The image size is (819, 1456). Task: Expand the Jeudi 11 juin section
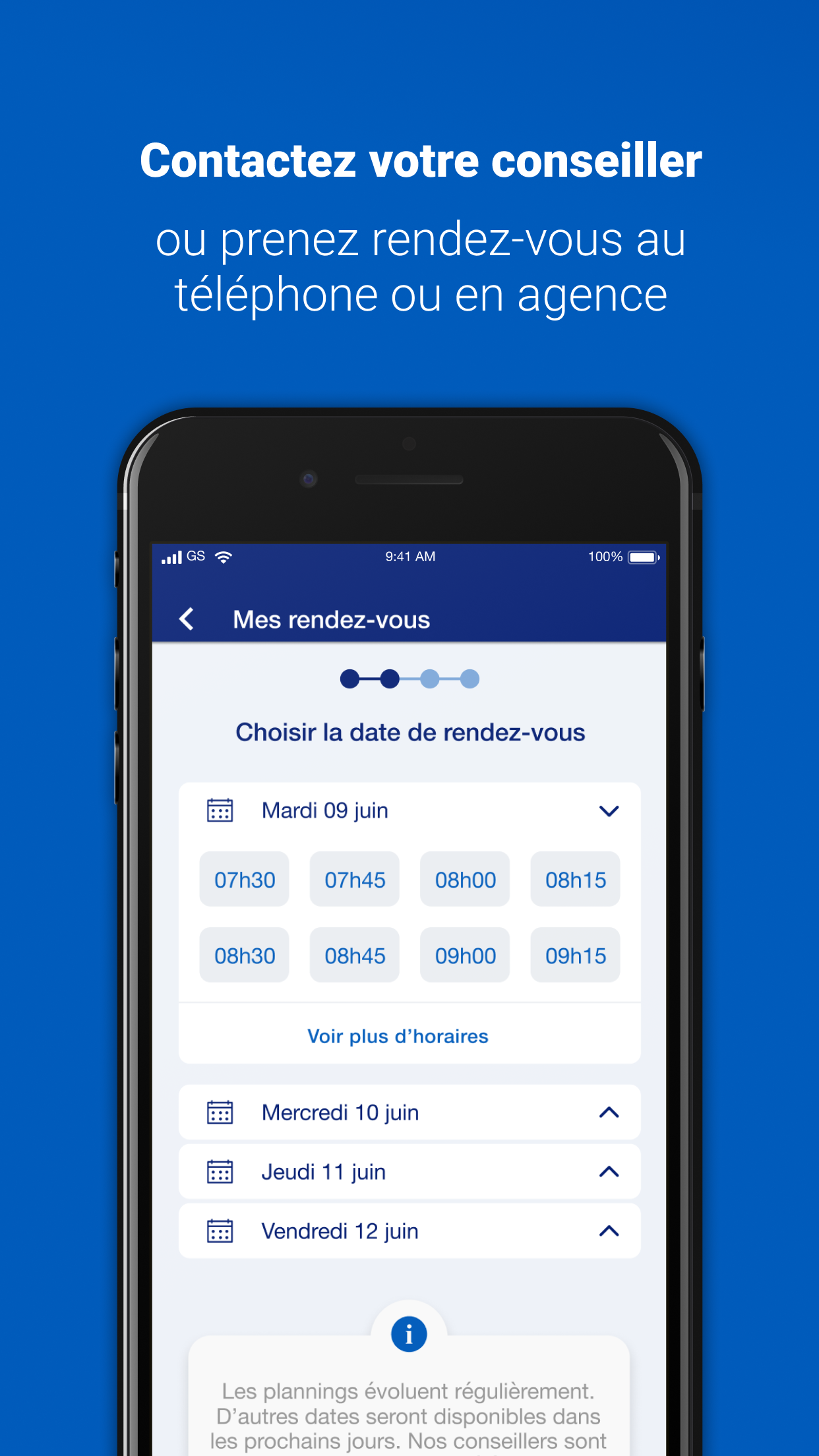(x=610, y=1171)
